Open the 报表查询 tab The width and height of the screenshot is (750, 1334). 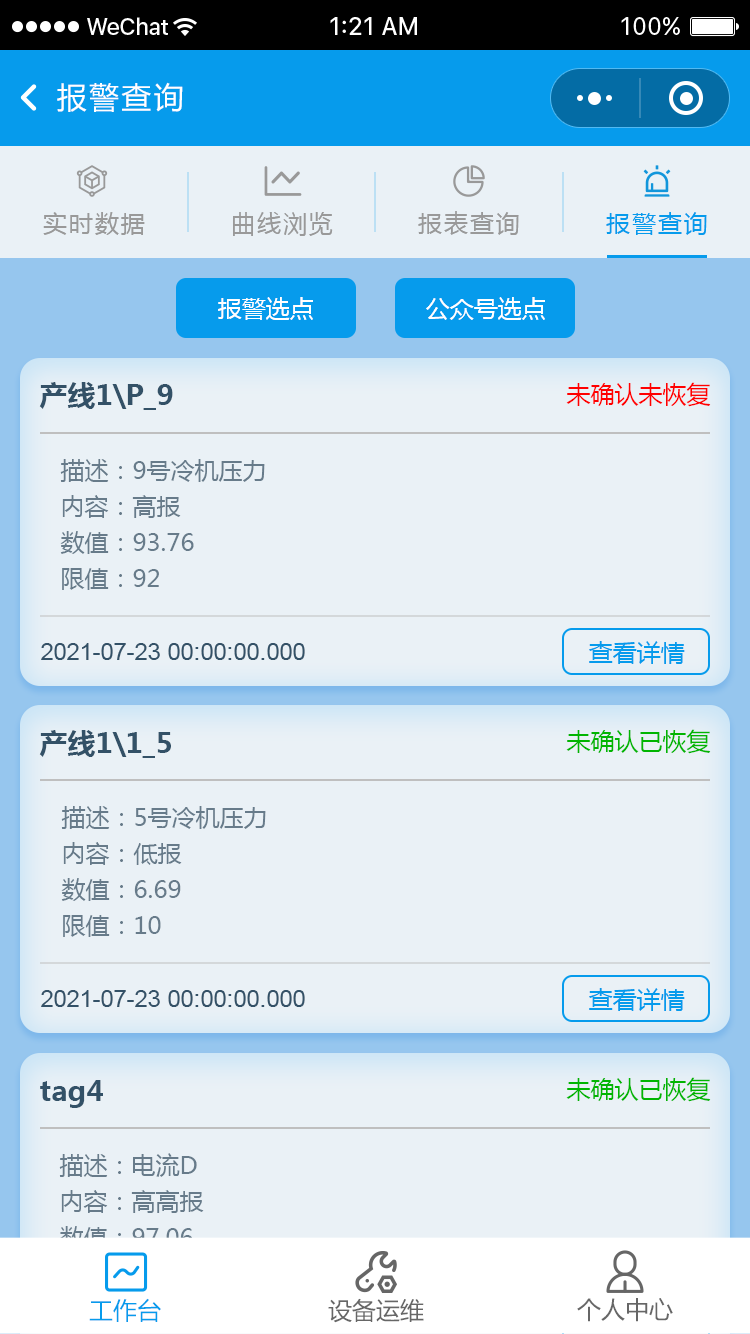pyautogui.click(x=468, y=202)
